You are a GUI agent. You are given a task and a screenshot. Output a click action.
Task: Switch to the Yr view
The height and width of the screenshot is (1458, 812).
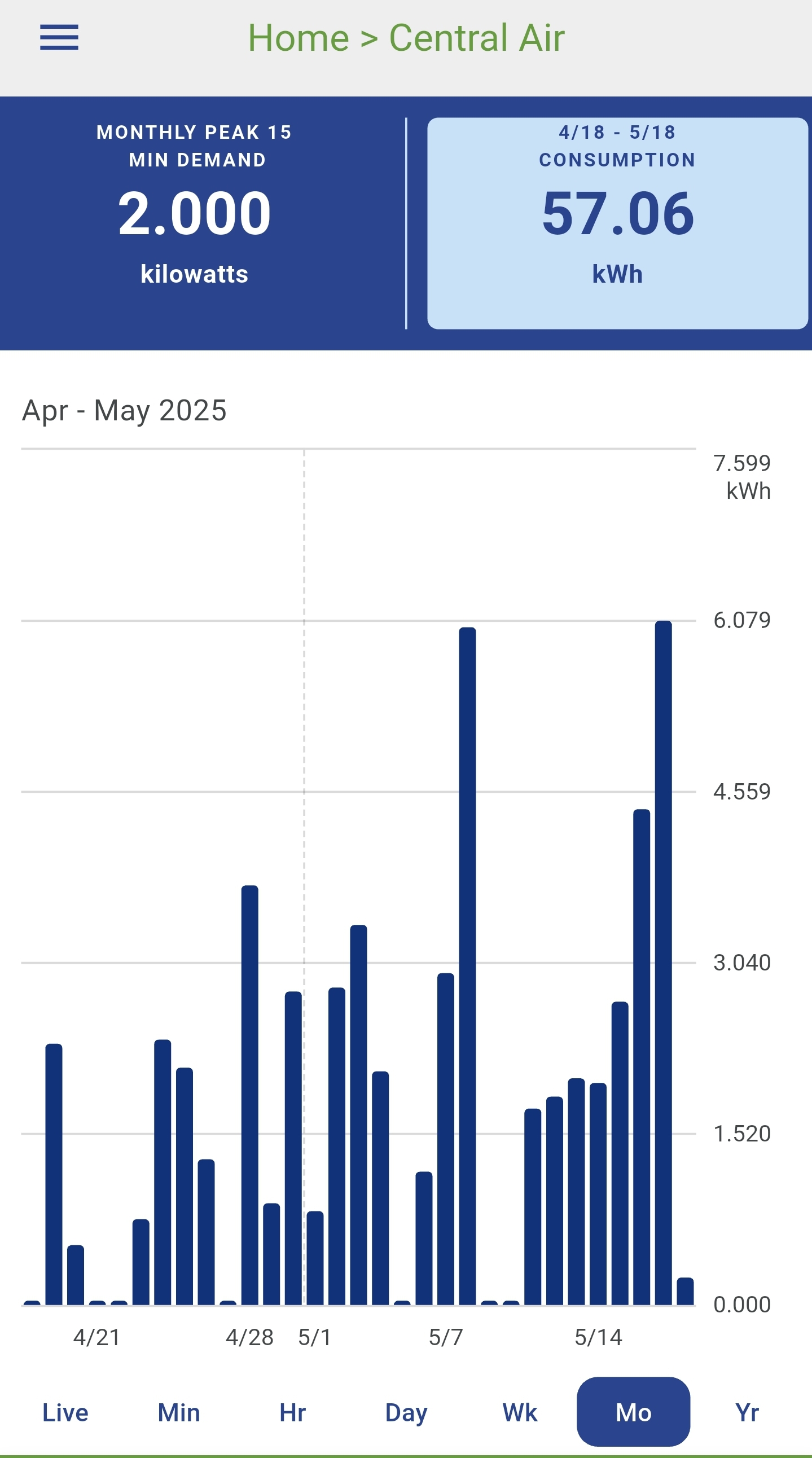[x=747, y=1412]
